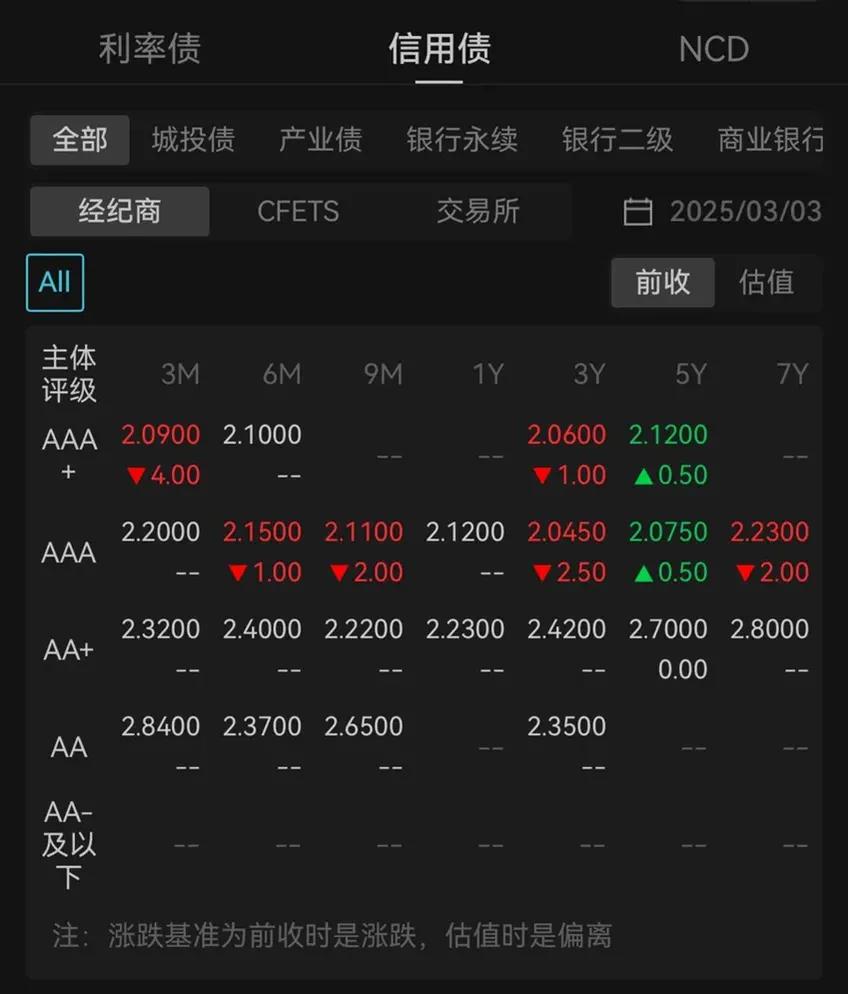
Task: Switch to the NCD tab
Action: click(x=713, y=48)
